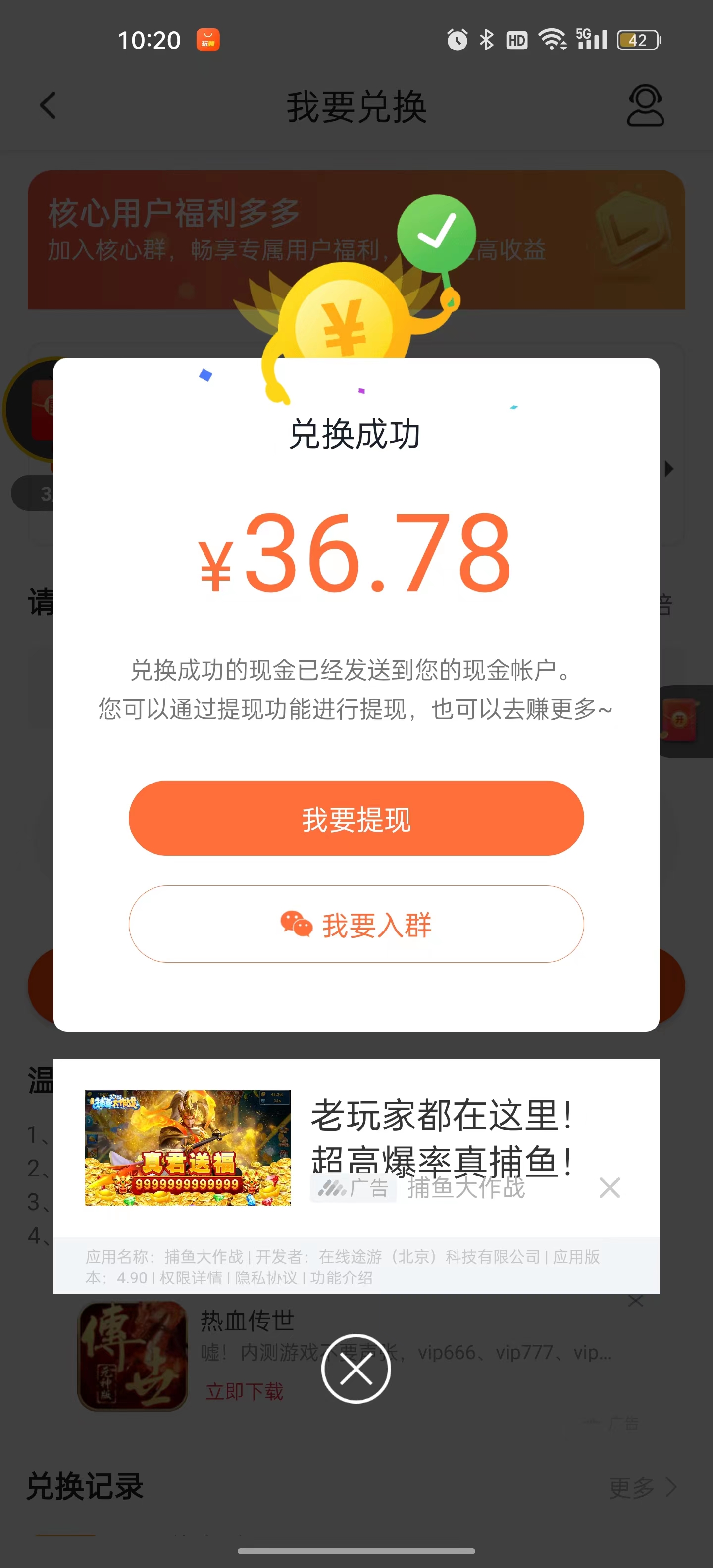Dismiss the 捕鱼大作战 ad banner
Viewport: 713px width, 1568px height.
point(609,1187)
